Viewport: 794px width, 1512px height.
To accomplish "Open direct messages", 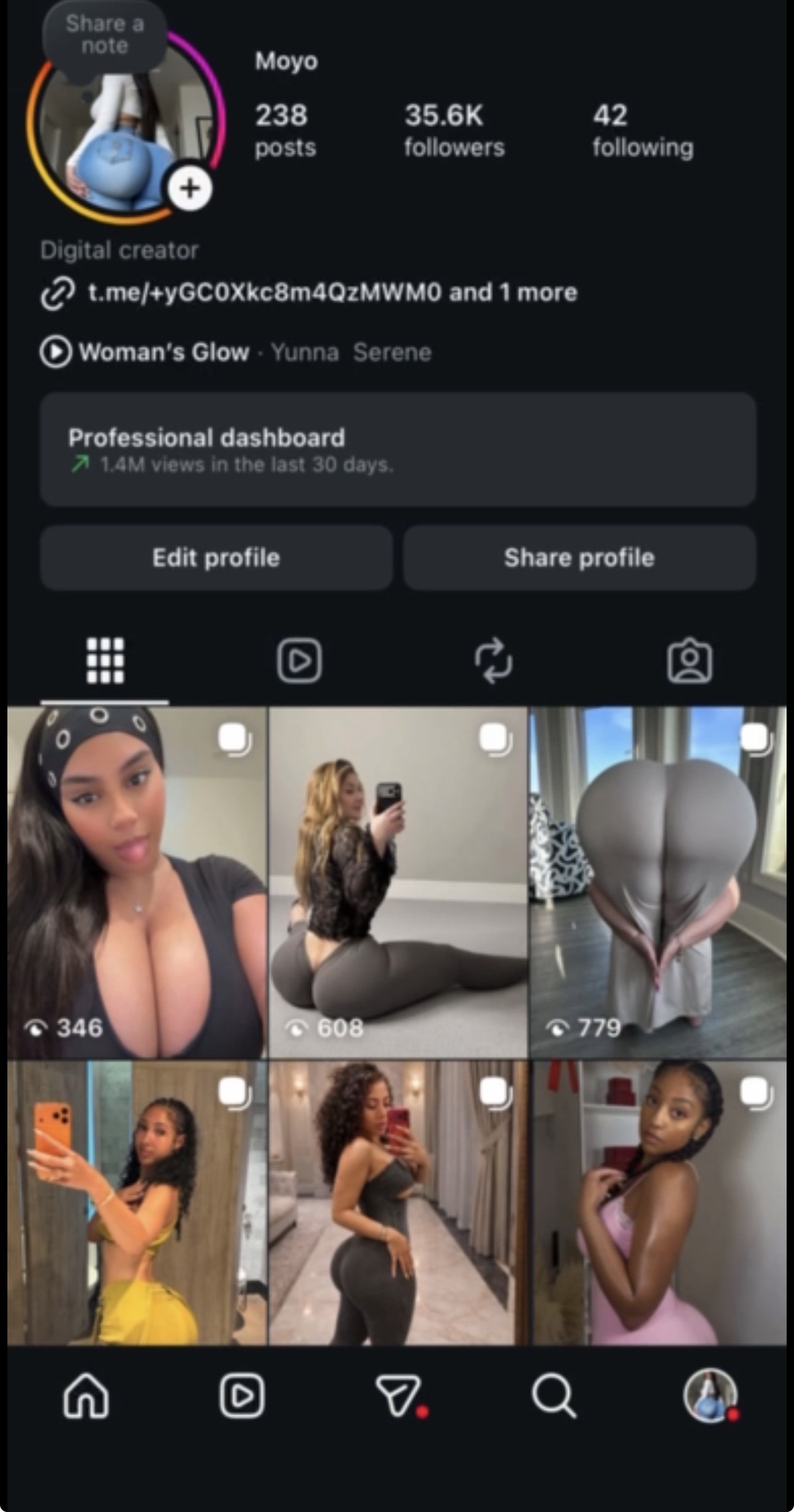I will coord(399,1396).
